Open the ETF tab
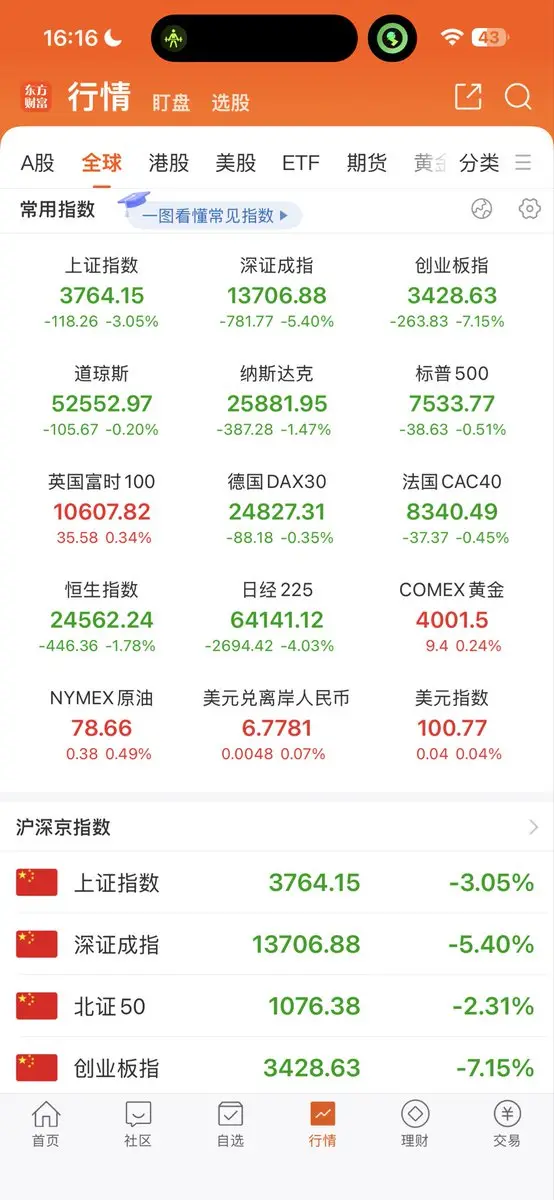 pos(301,163)
